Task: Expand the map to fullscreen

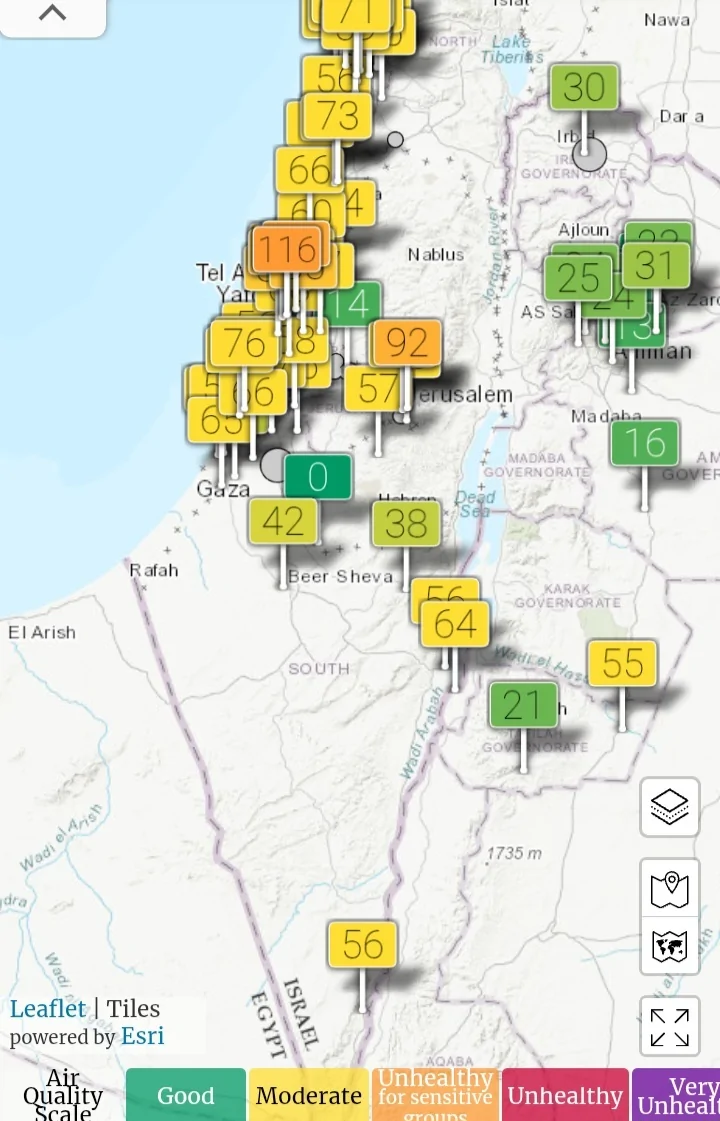Action: point(669,1027)
